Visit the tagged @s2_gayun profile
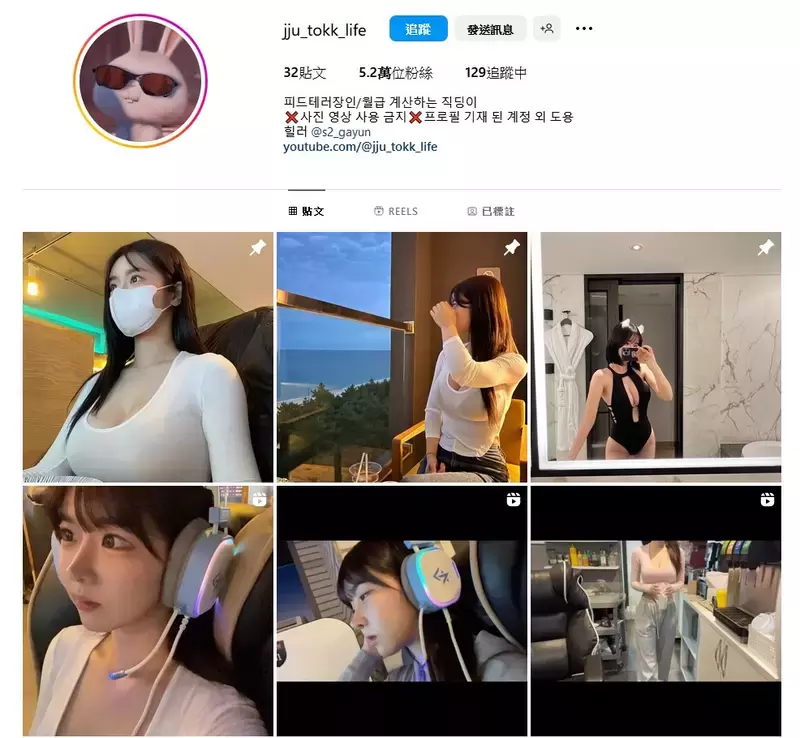This screenshot has width=800, height=738. click(x=340, y=132)
